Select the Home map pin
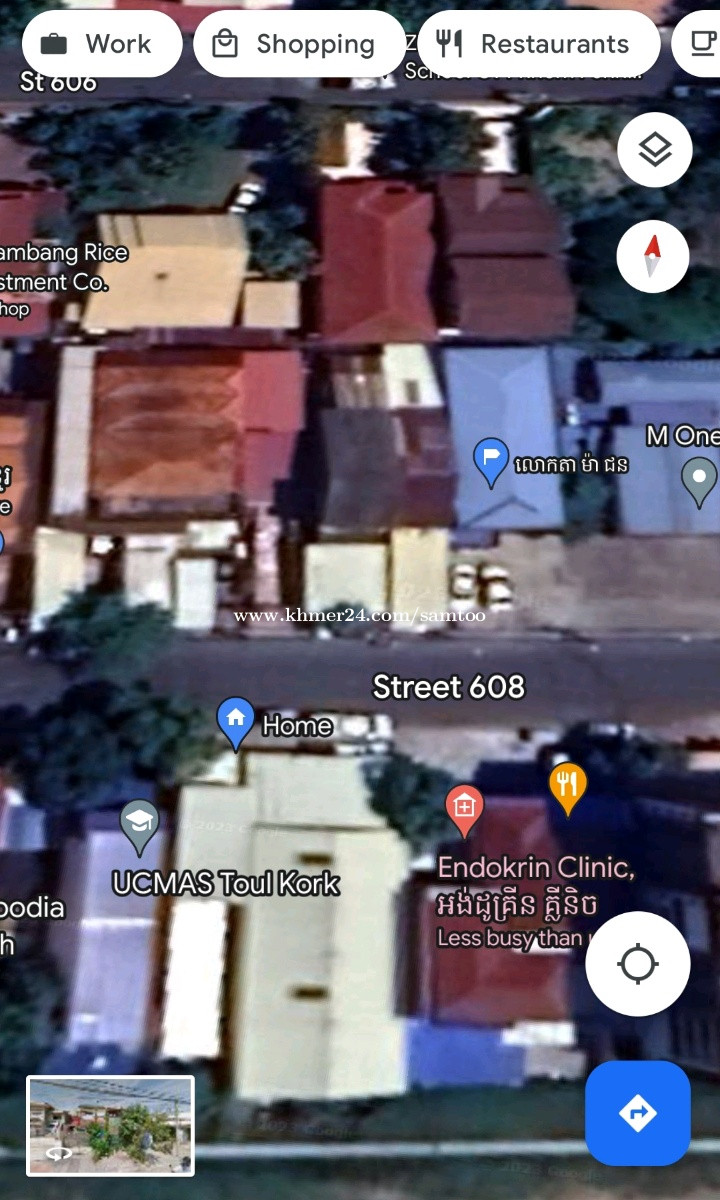The width and height of the screenshot is (720, 1200). 236,722
